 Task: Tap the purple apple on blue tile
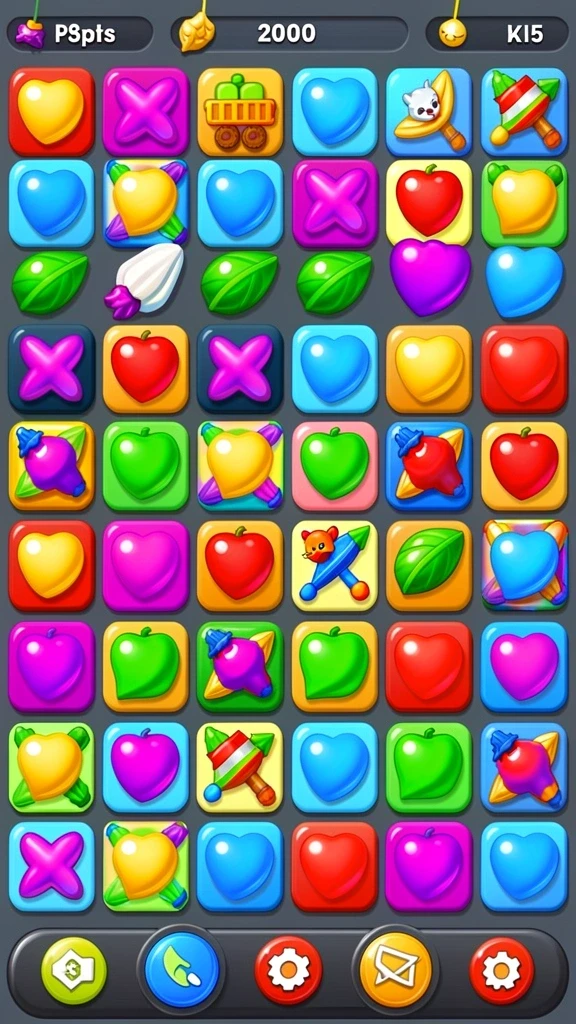pos(145,767)
